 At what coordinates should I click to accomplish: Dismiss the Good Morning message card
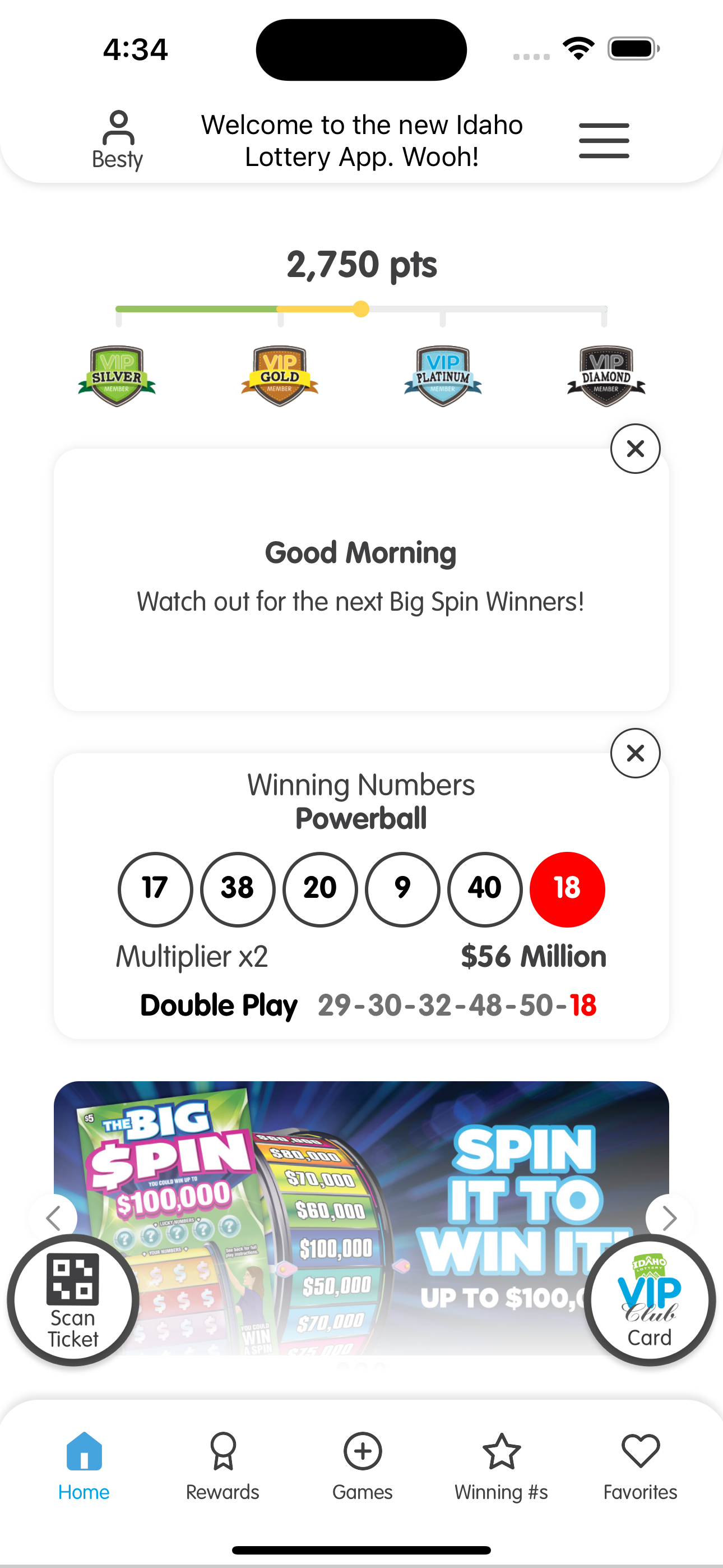636,448
